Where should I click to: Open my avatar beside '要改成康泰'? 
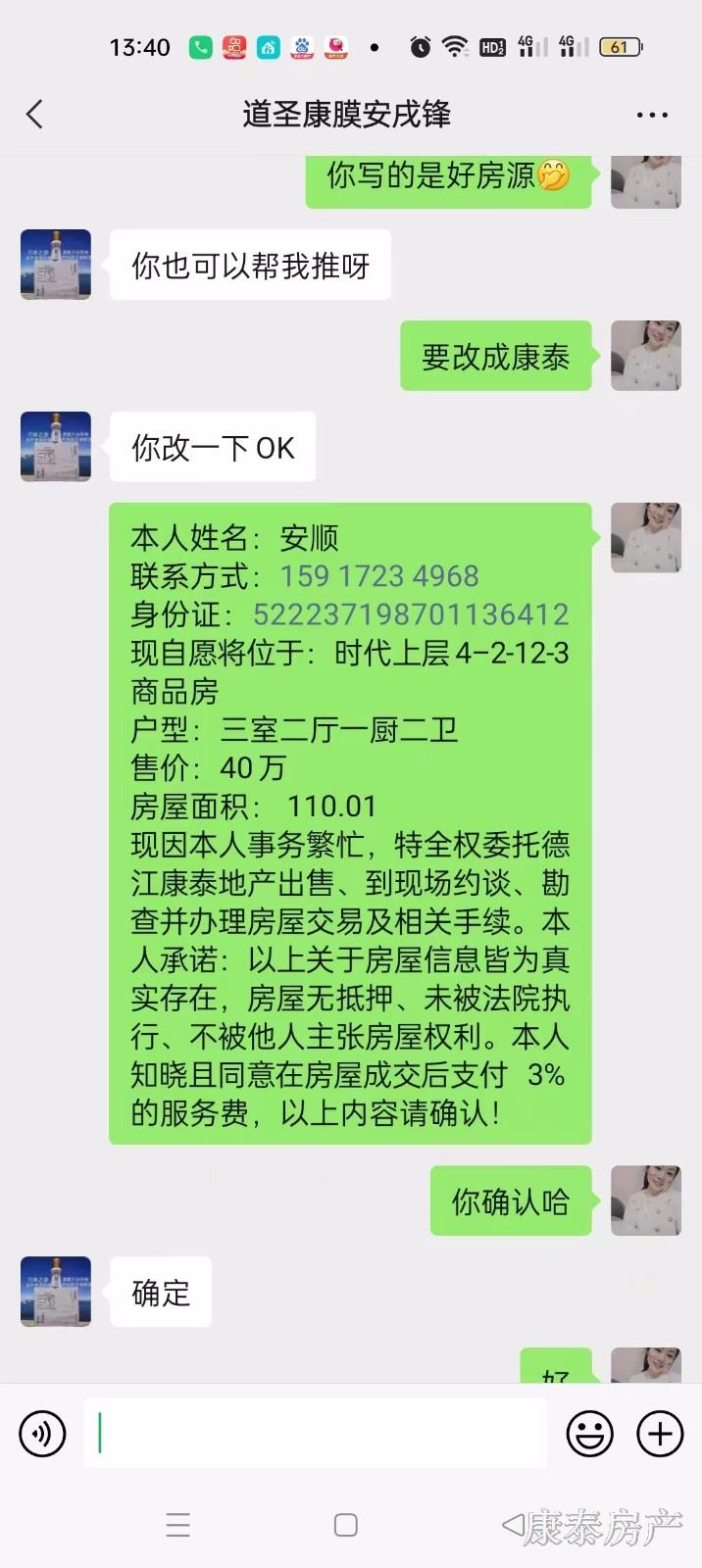click(645, 356)
